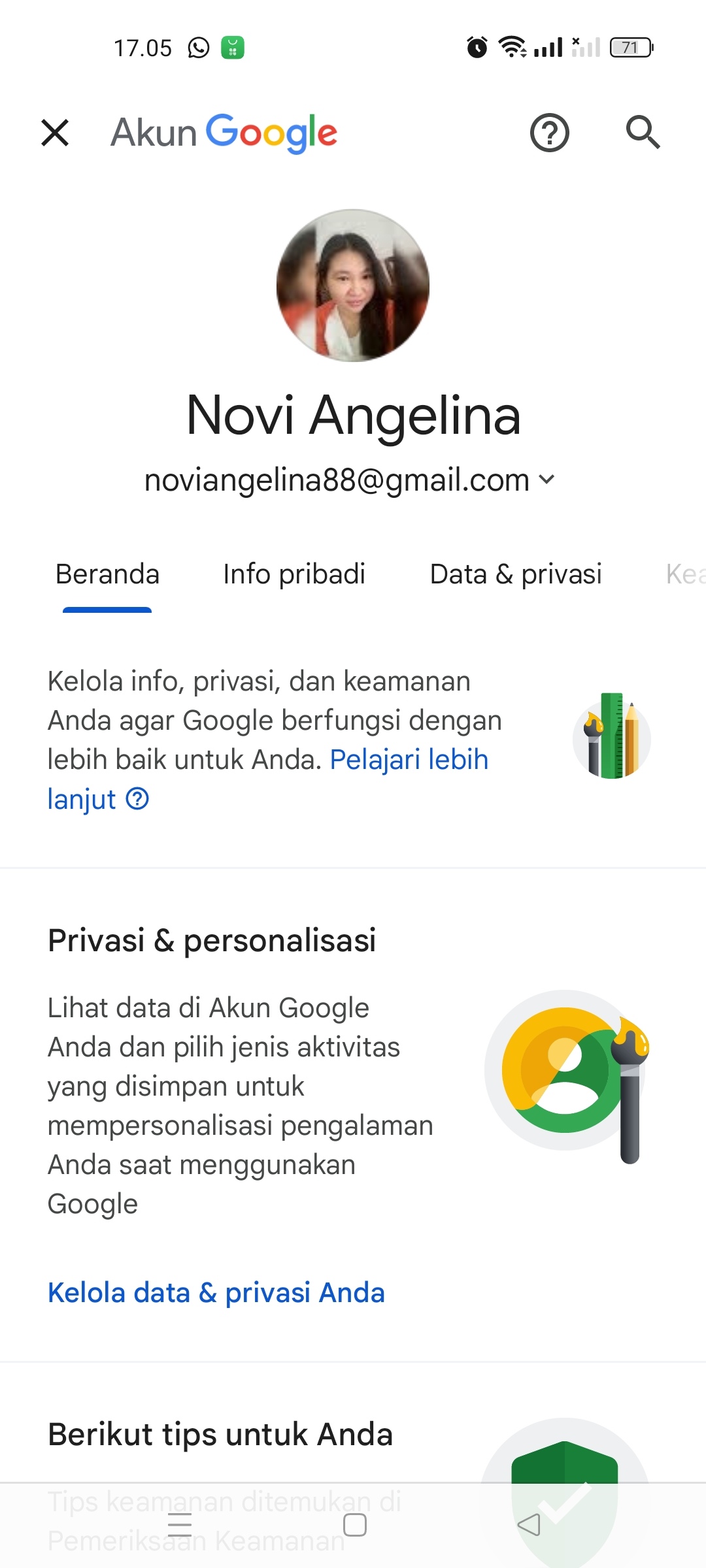This screenshot has width=706, height=1568.
Task: Switch to the Info pribadi tab
Action: click(x=294, y=575)
